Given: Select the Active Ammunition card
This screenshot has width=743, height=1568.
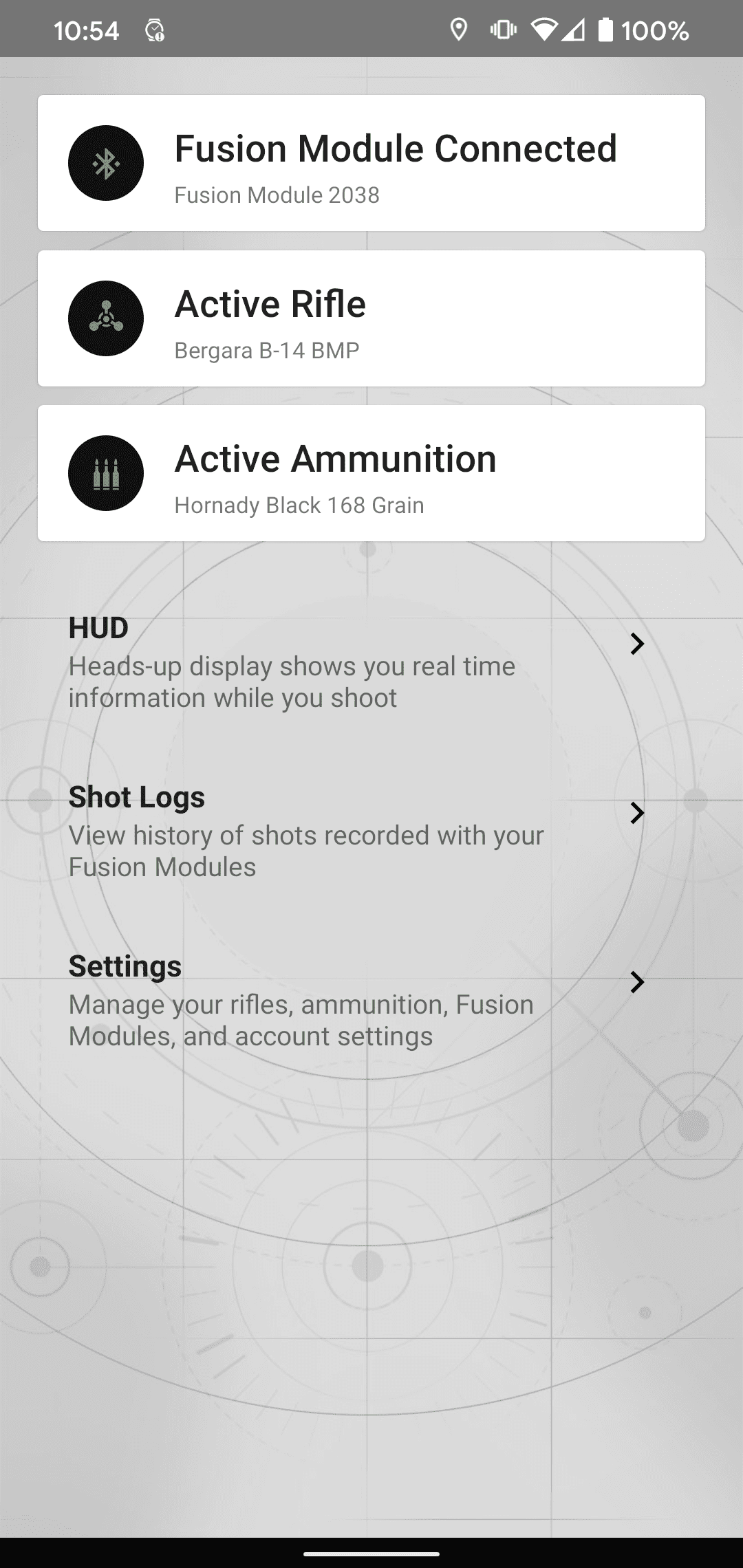Looking at the screenshot, I should 371,473.
